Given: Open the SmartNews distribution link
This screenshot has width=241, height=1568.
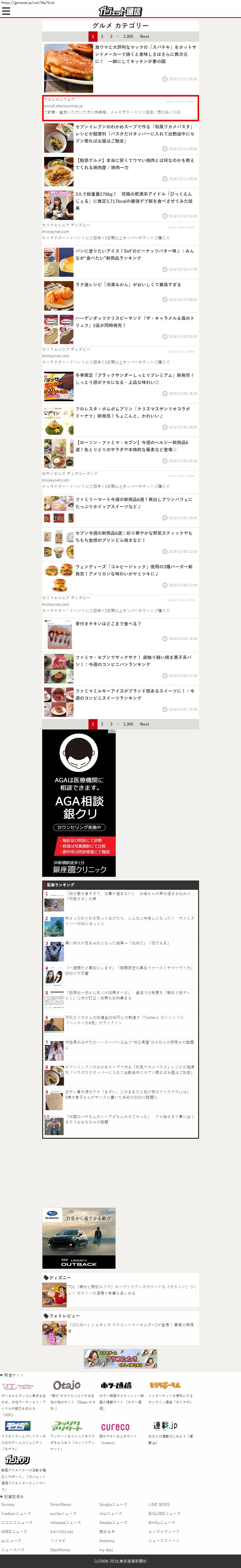Looking at the screenshot, I should [x=61, y=1505].
